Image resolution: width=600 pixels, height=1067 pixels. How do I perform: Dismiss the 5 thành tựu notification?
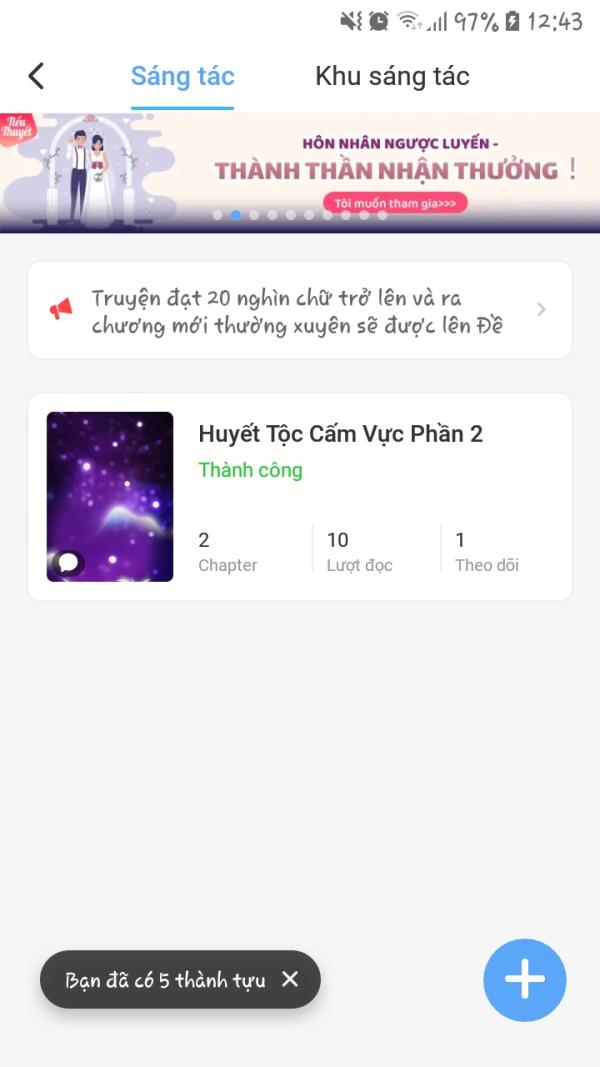[x=290, y=979]
